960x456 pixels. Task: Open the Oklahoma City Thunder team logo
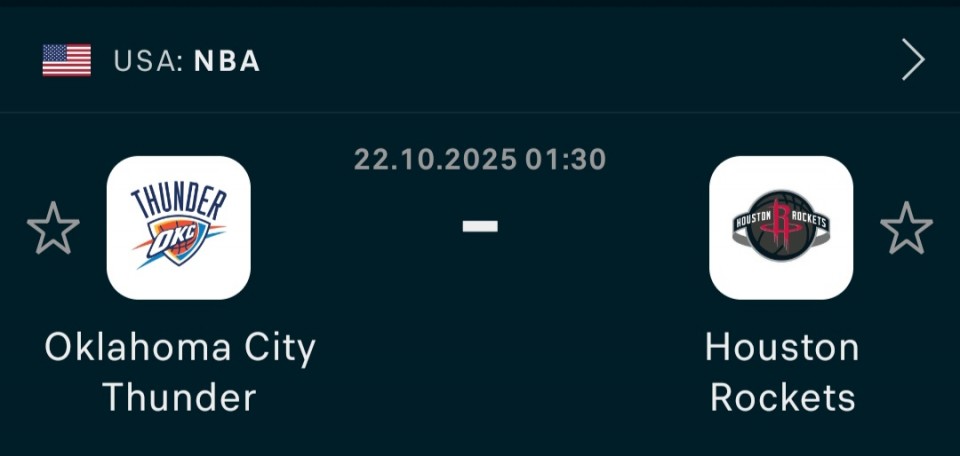(179, 228)
